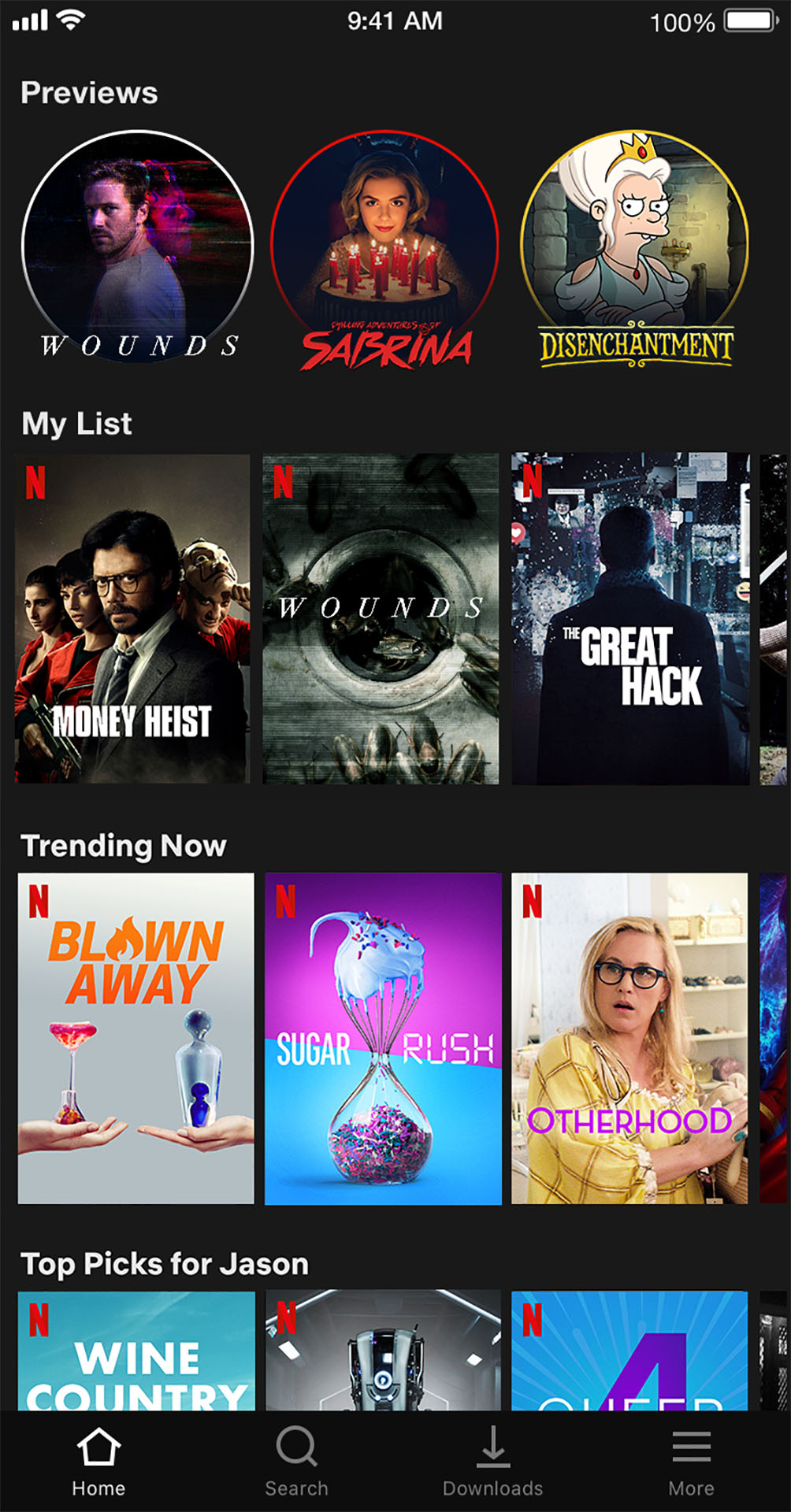Viewport: 791px width, 1512px height.
Task: Open the Wounds poster in My List
Action: coord(381,619)
